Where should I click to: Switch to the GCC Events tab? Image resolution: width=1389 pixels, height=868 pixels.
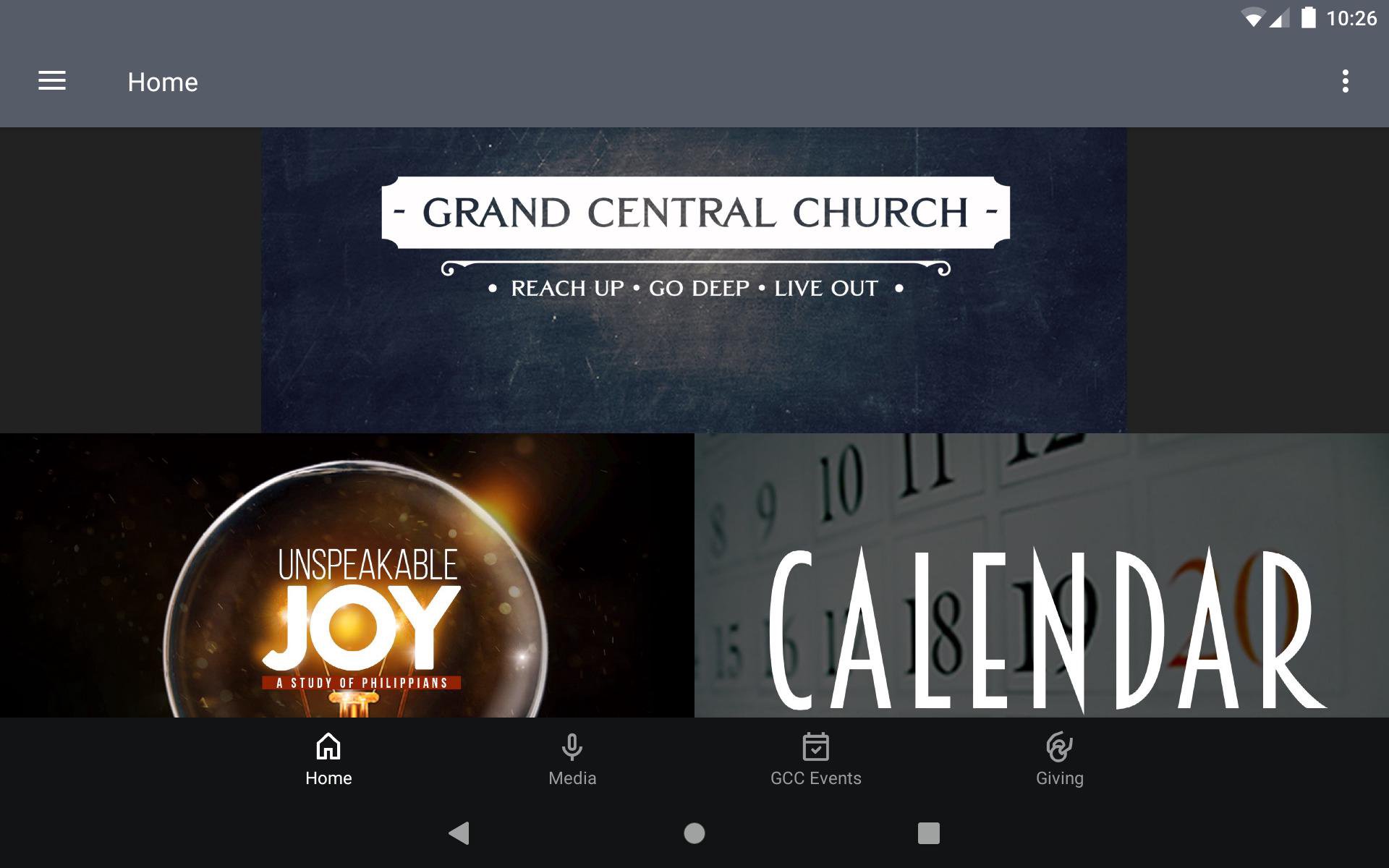click(x=815, y=759)
